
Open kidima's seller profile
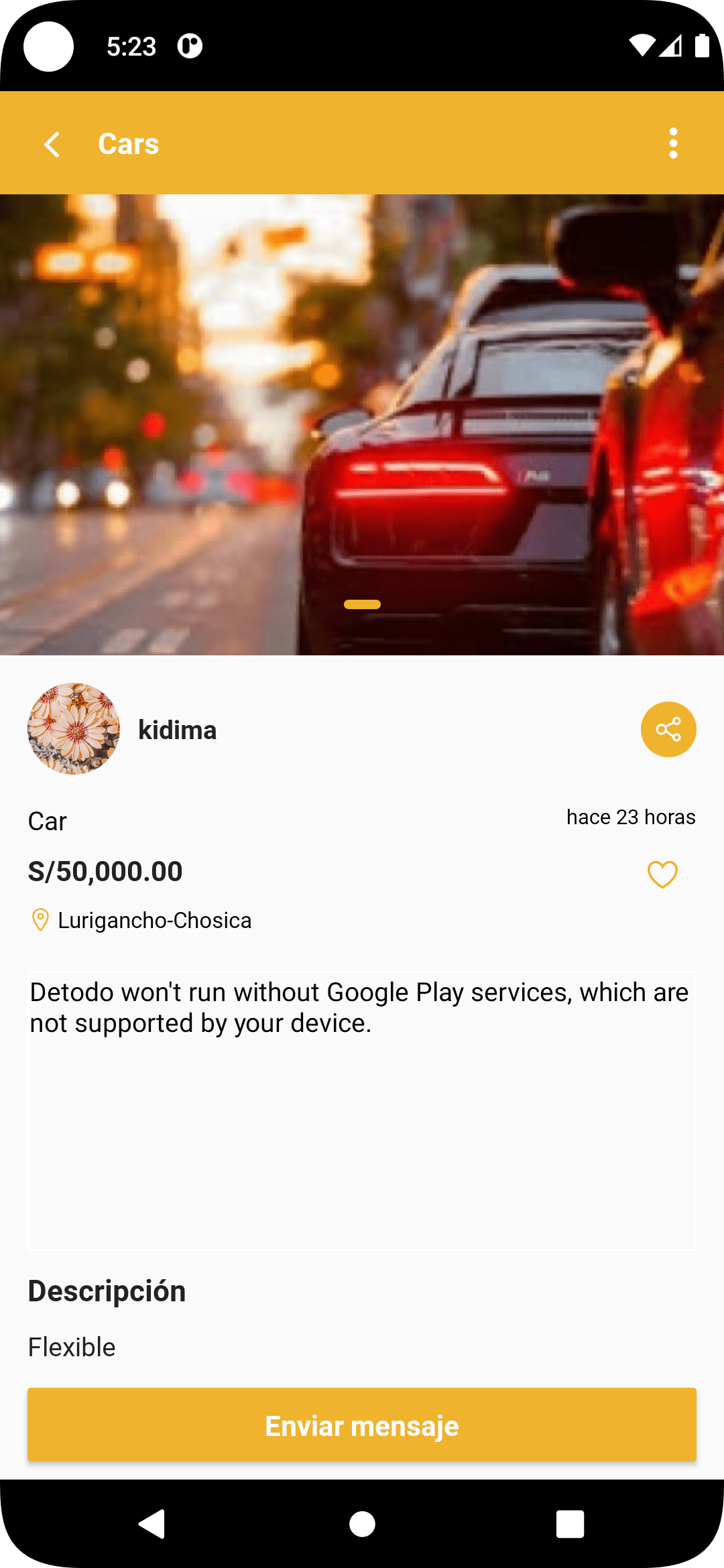pos(74,729)
